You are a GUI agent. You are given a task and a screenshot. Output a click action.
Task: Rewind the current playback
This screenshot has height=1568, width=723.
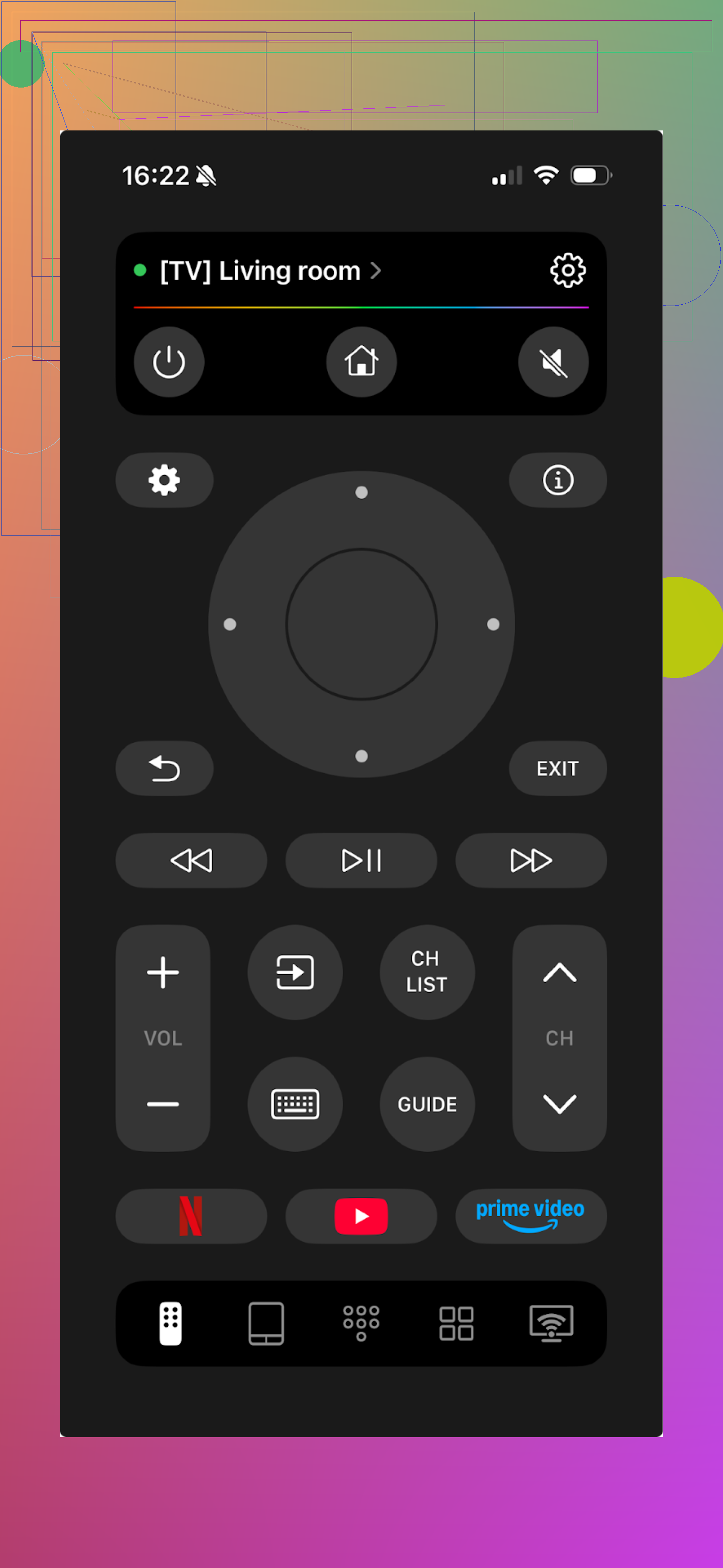(191, 860)
